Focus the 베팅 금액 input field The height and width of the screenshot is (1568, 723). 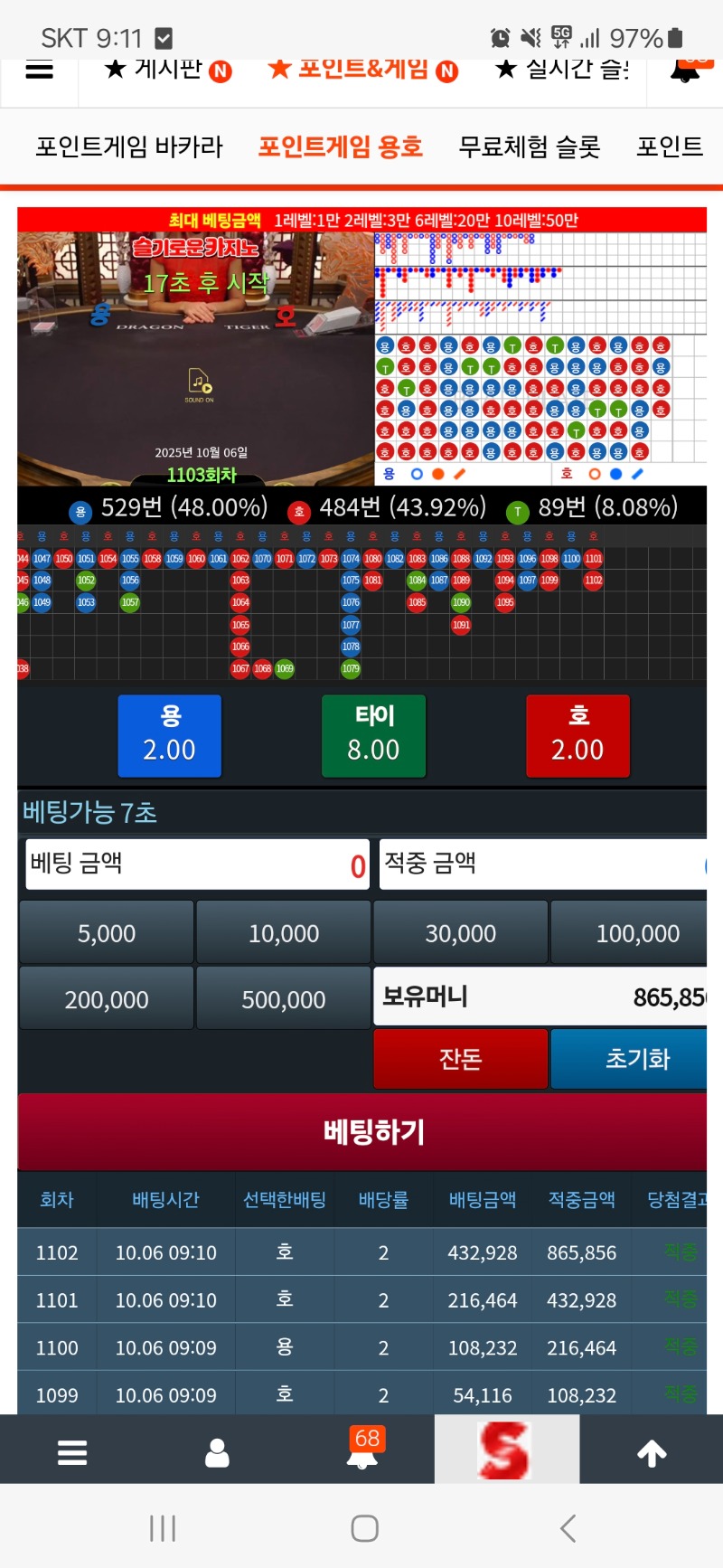[x=197, y=864]
